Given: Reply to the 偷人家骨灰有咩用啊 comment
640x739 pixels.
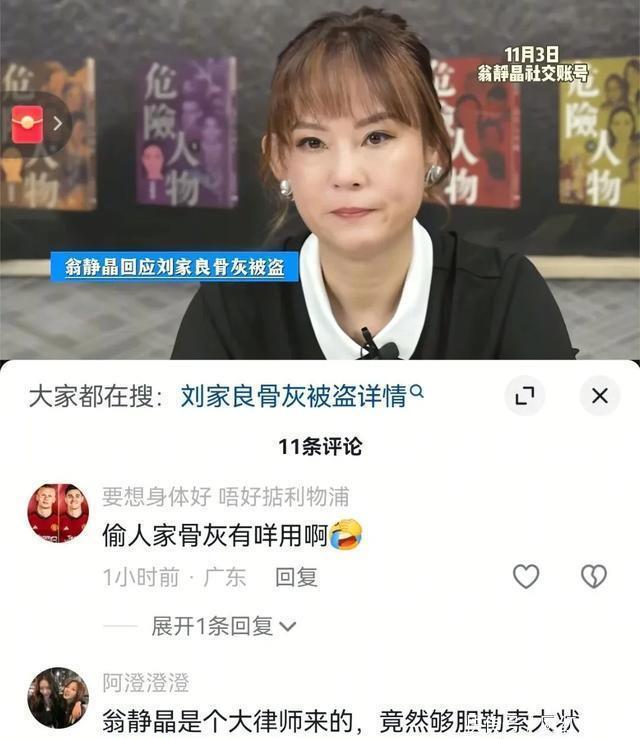Looking at the screenshot, I should point(296,576).
